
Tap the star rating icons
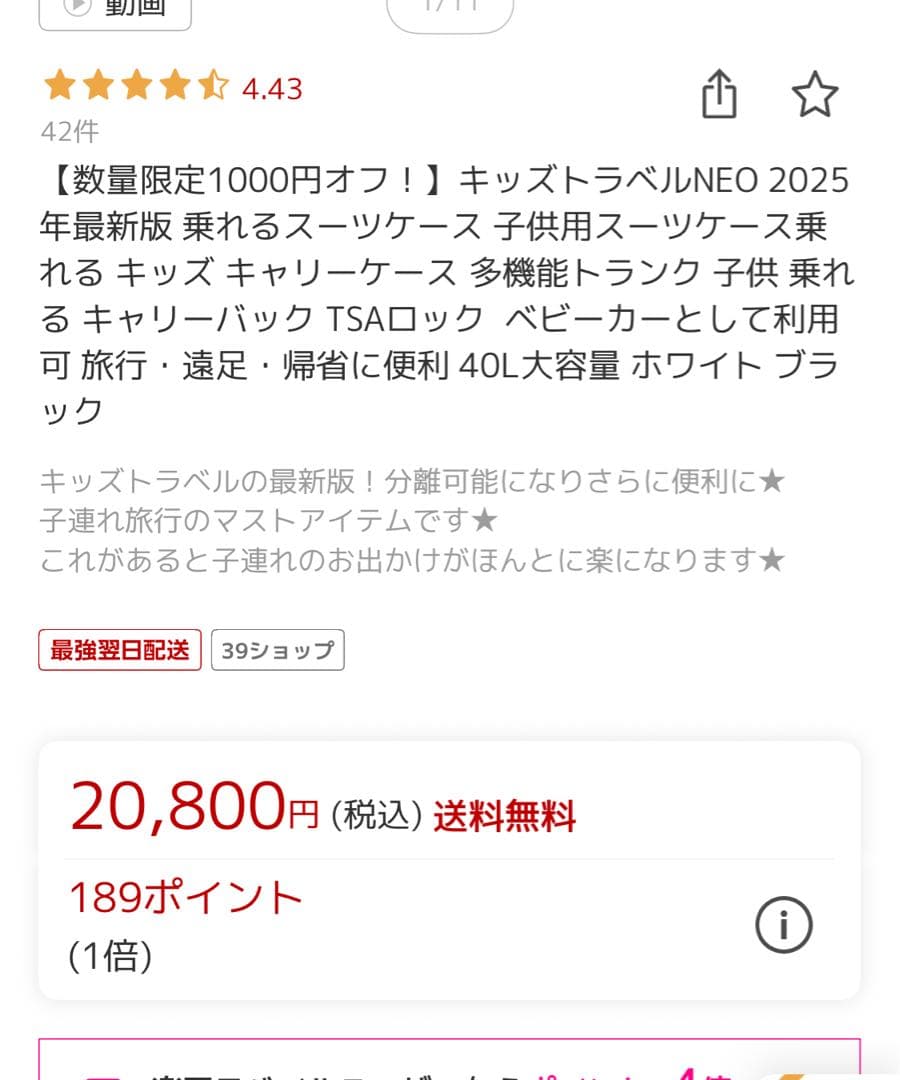point(135,87)
